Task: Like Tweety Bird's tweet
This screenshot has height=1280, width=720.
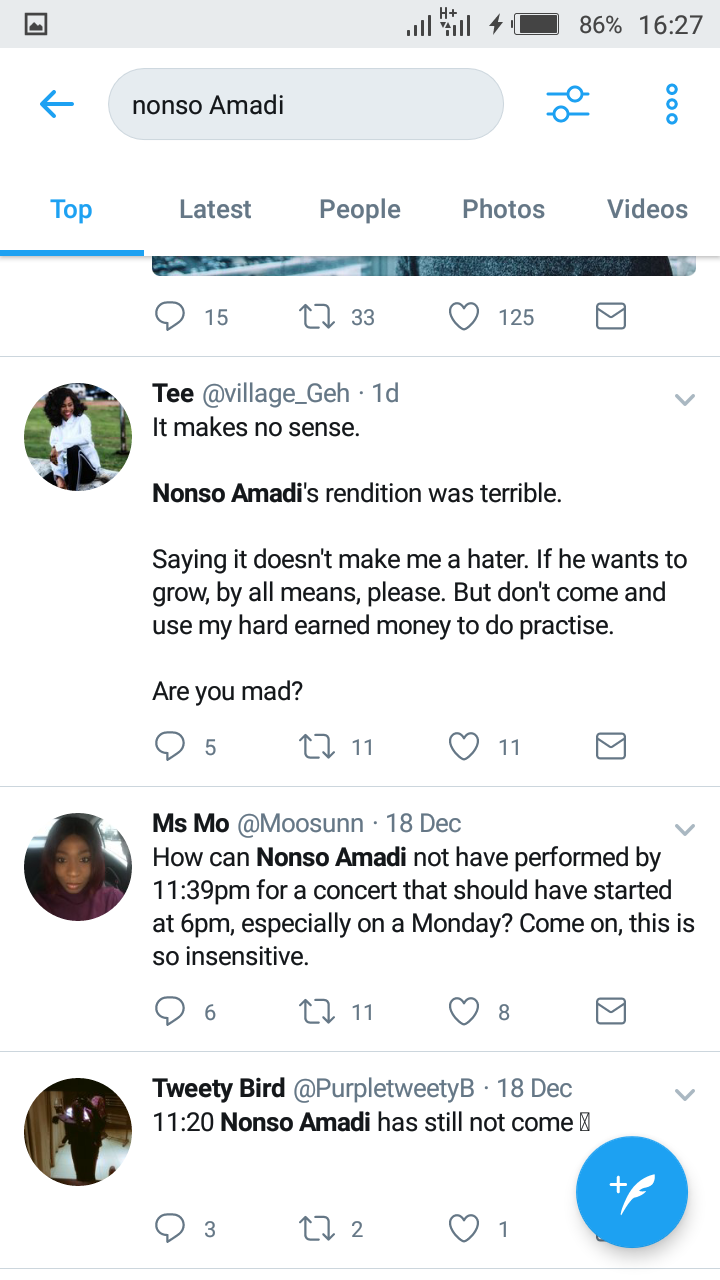Action: coord(464,1229)
